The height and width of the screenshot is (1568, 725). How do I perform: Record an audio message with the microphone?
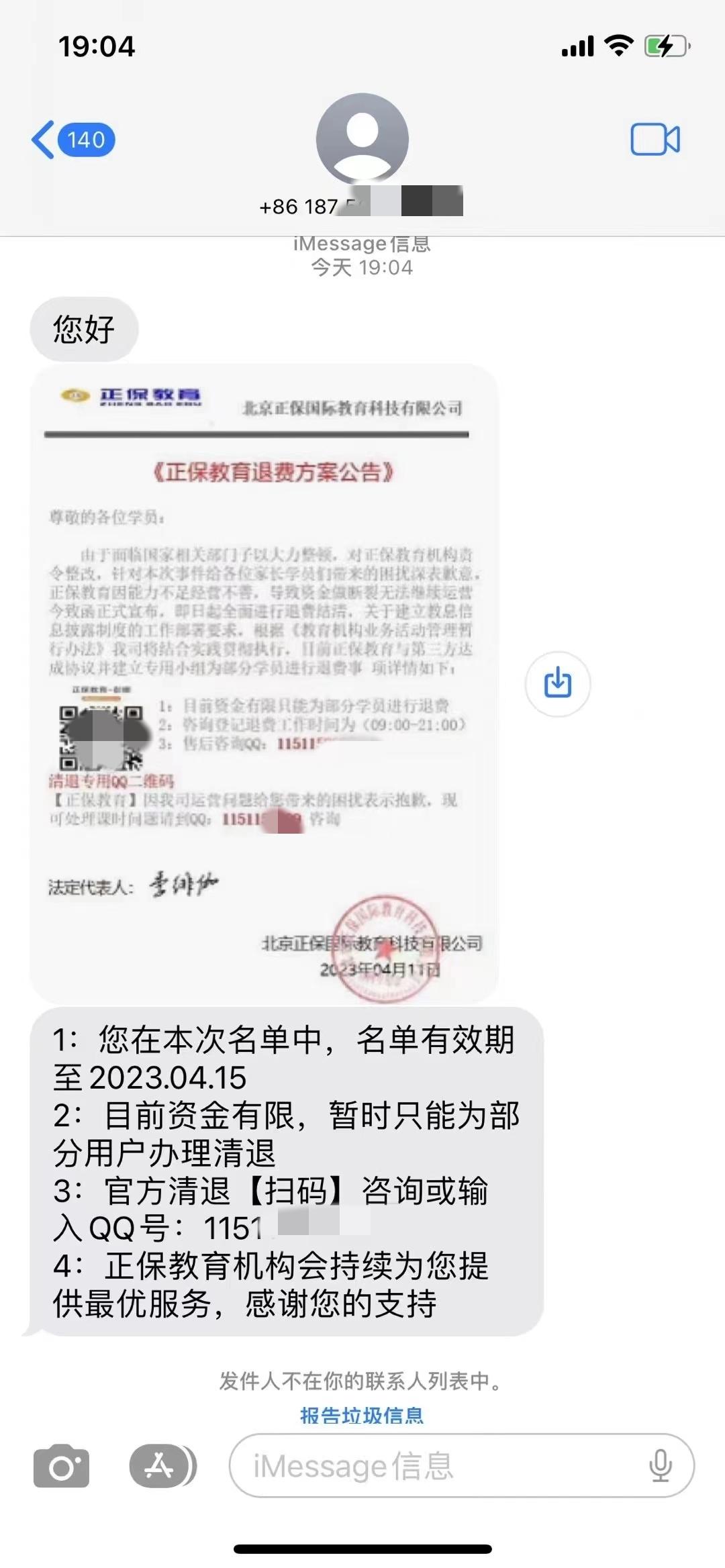pos(660,1467)
